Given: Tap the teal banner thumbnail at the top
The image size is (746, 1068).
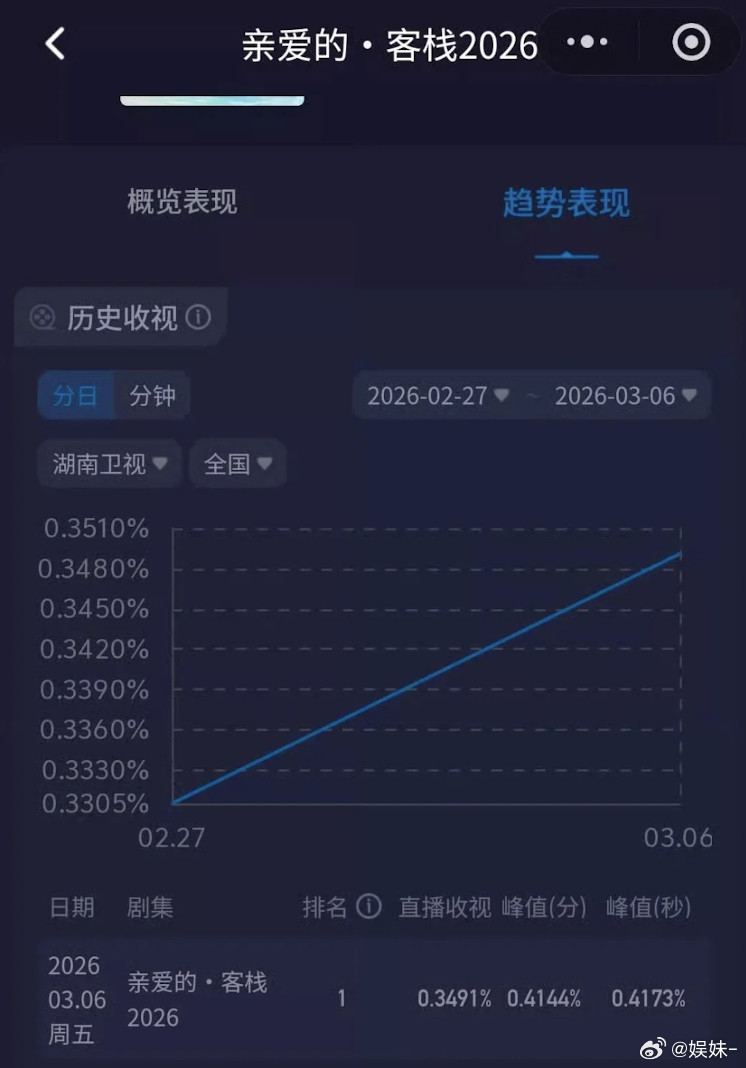Looking at the screenshot, I should [211, 100].
